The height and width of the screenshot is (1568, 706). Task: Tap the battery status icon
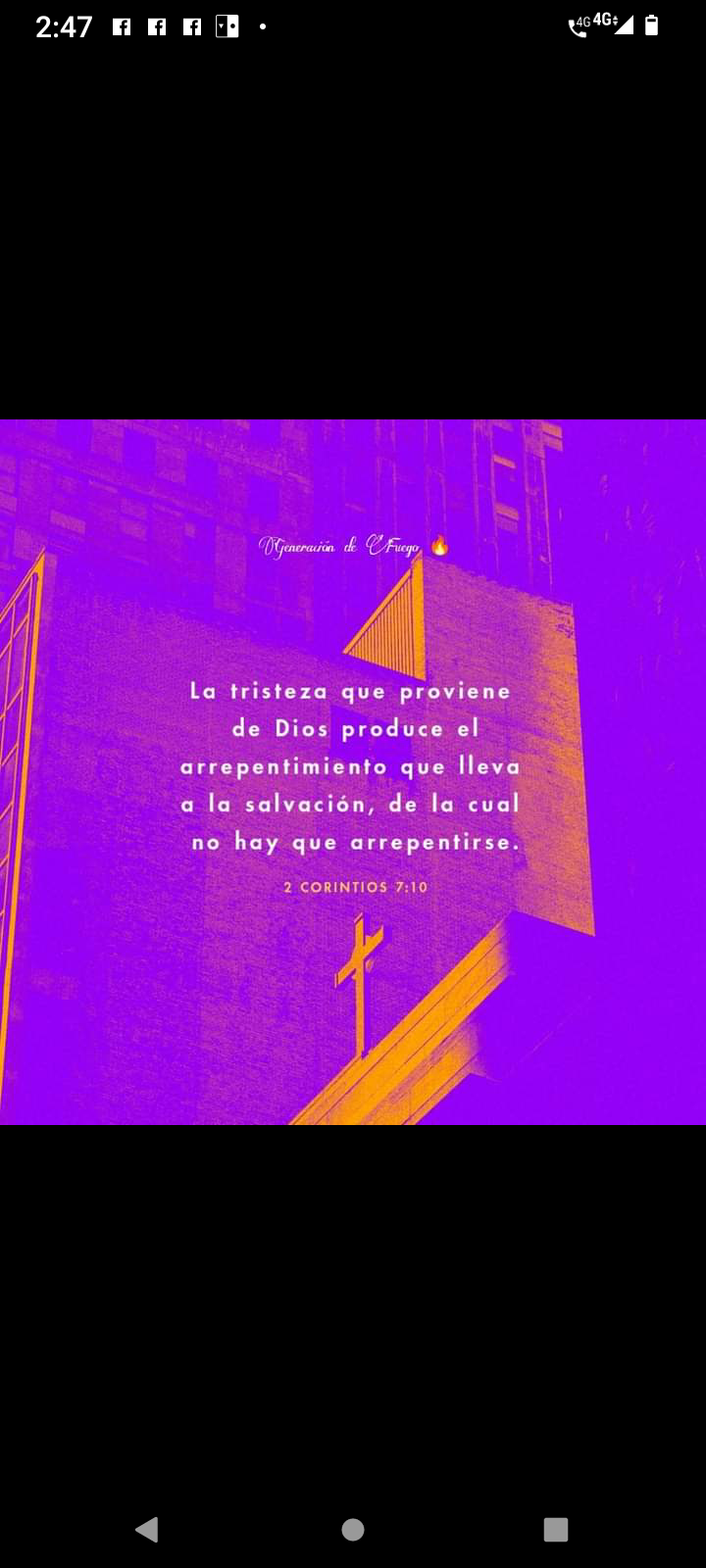pyautogui.click(x=652, y=26)
